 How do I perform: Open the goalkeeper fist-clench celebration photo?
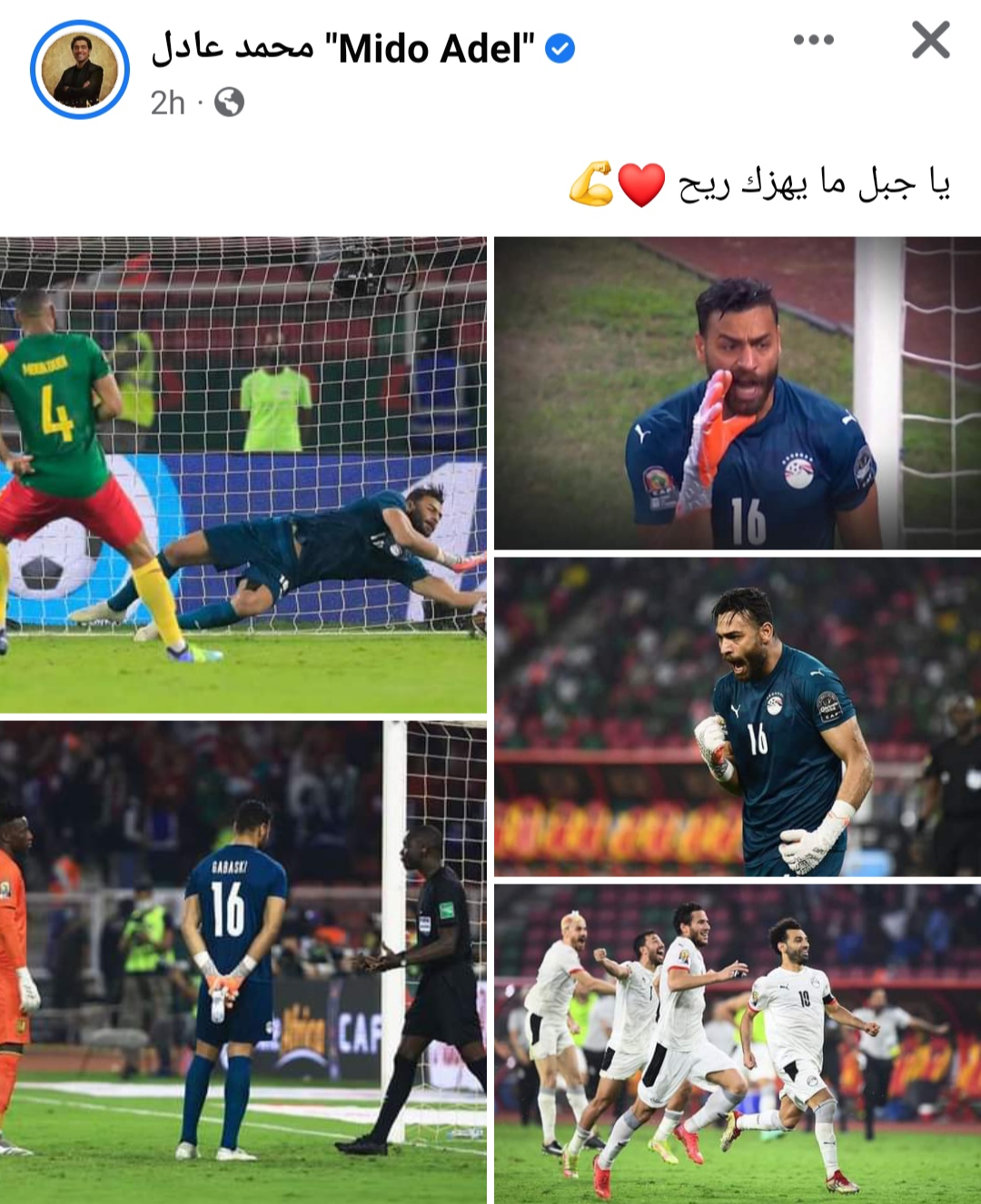pos(737,716)
